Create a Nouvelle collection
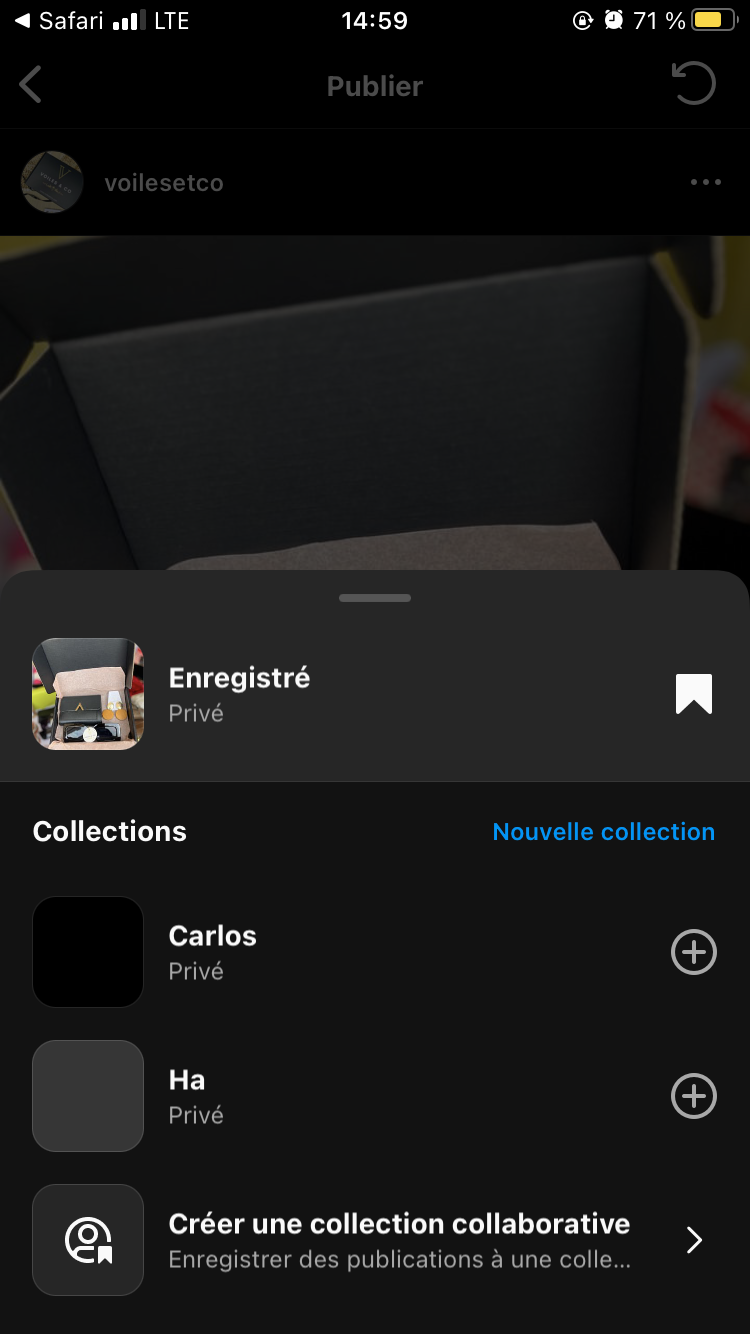The width and height of the screenshot is (750, 1334). click(x=603, y=832)
